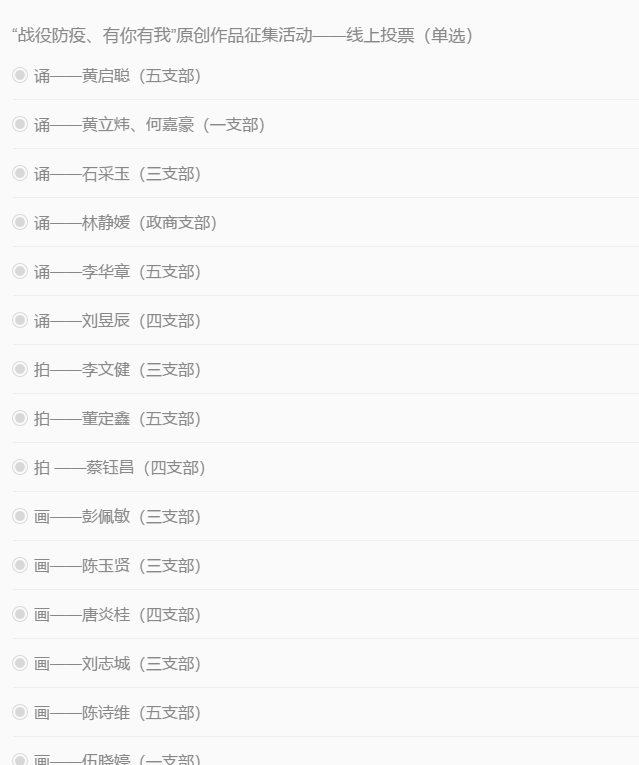Image resolution: width=639 pixels, height=765 pixels.
Task: Vote for 画——陈玉贤（三支部）
Action: point(20,565)
